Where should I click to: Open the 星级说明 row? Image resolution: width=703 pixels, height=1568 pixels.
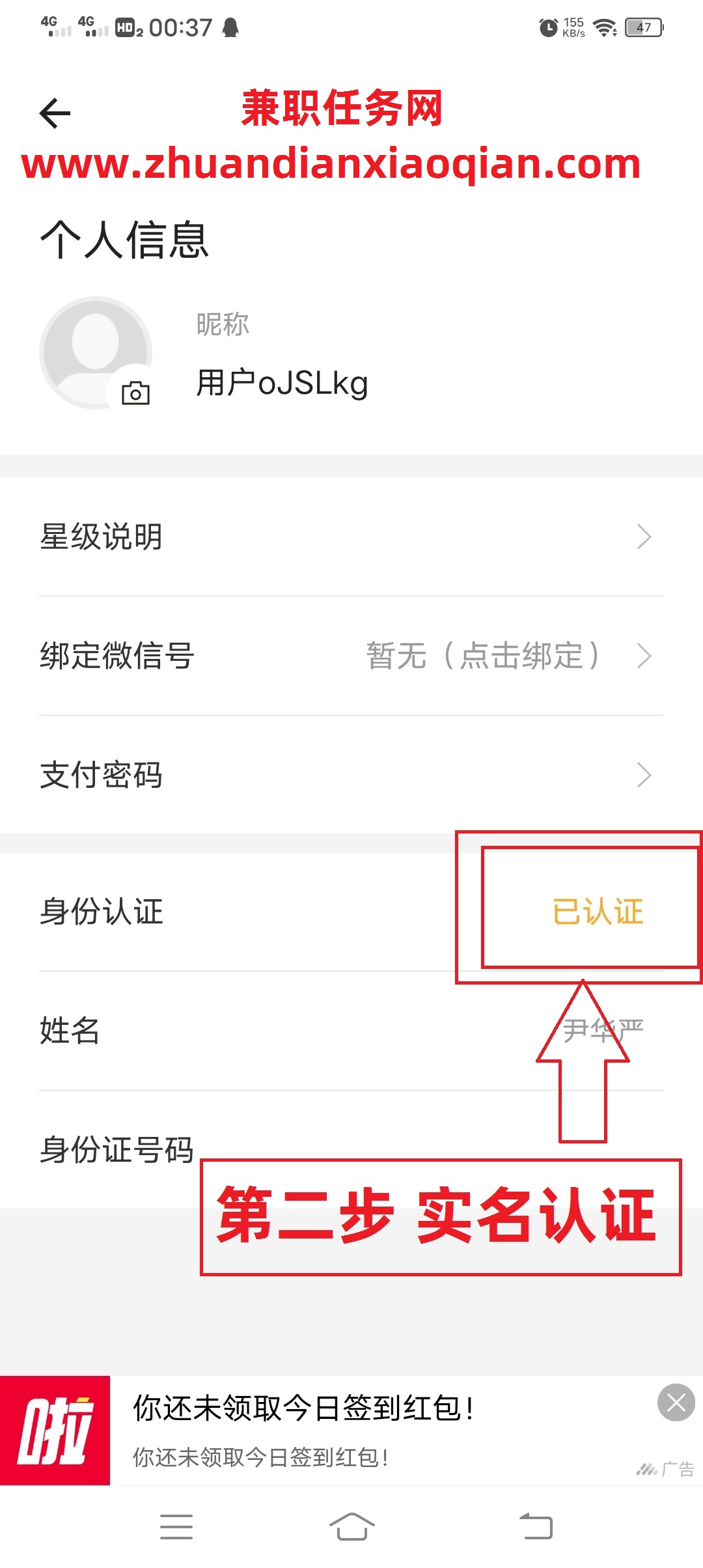pos(351,537)
